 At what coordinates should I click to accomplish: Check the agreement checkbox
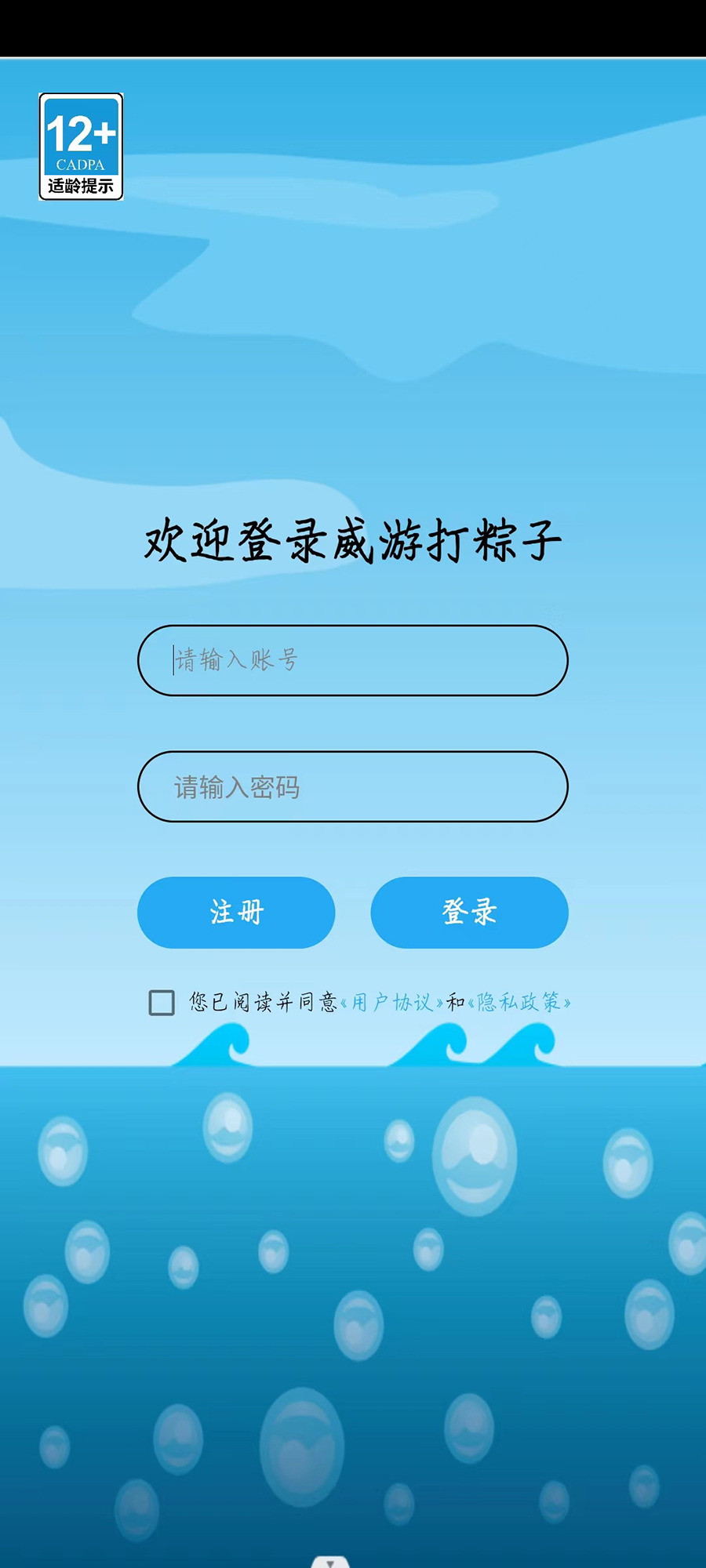[x=162, y=1002]
